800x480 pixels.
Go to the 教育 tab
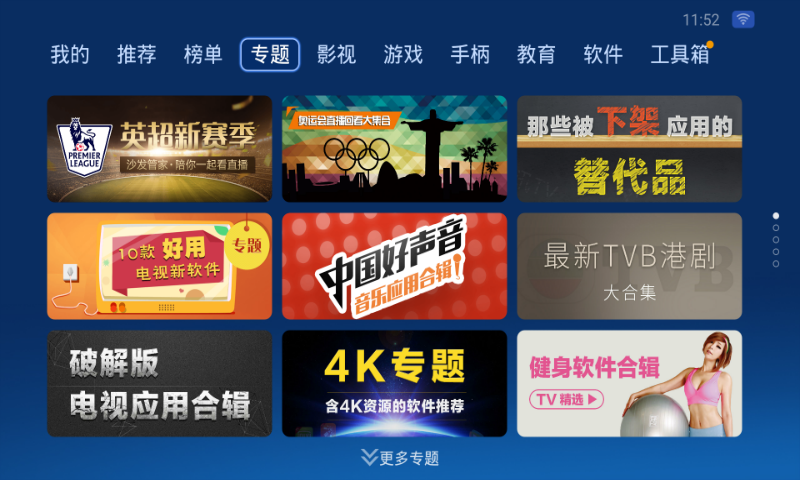(536, 55)
